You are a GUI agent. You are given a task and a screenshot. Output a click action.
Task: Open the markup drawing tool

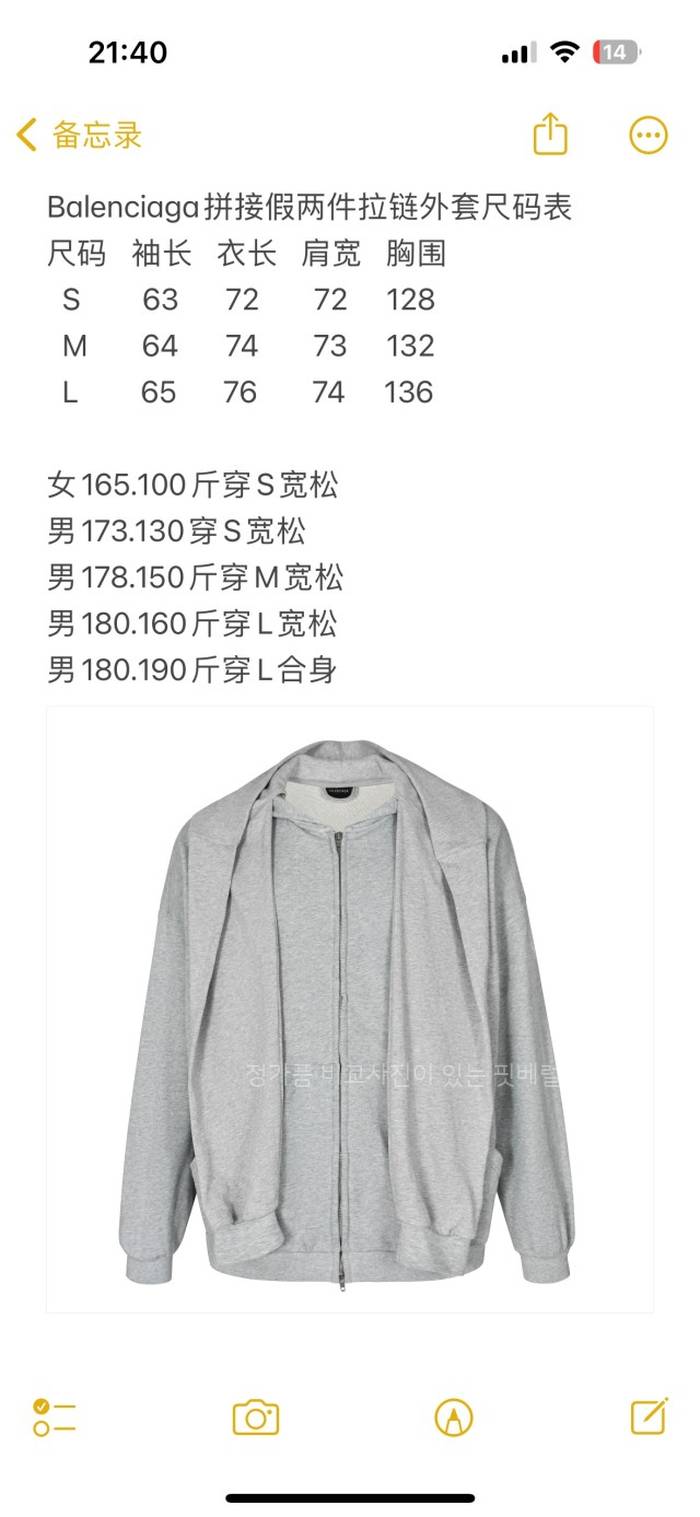coord(453,1417)
